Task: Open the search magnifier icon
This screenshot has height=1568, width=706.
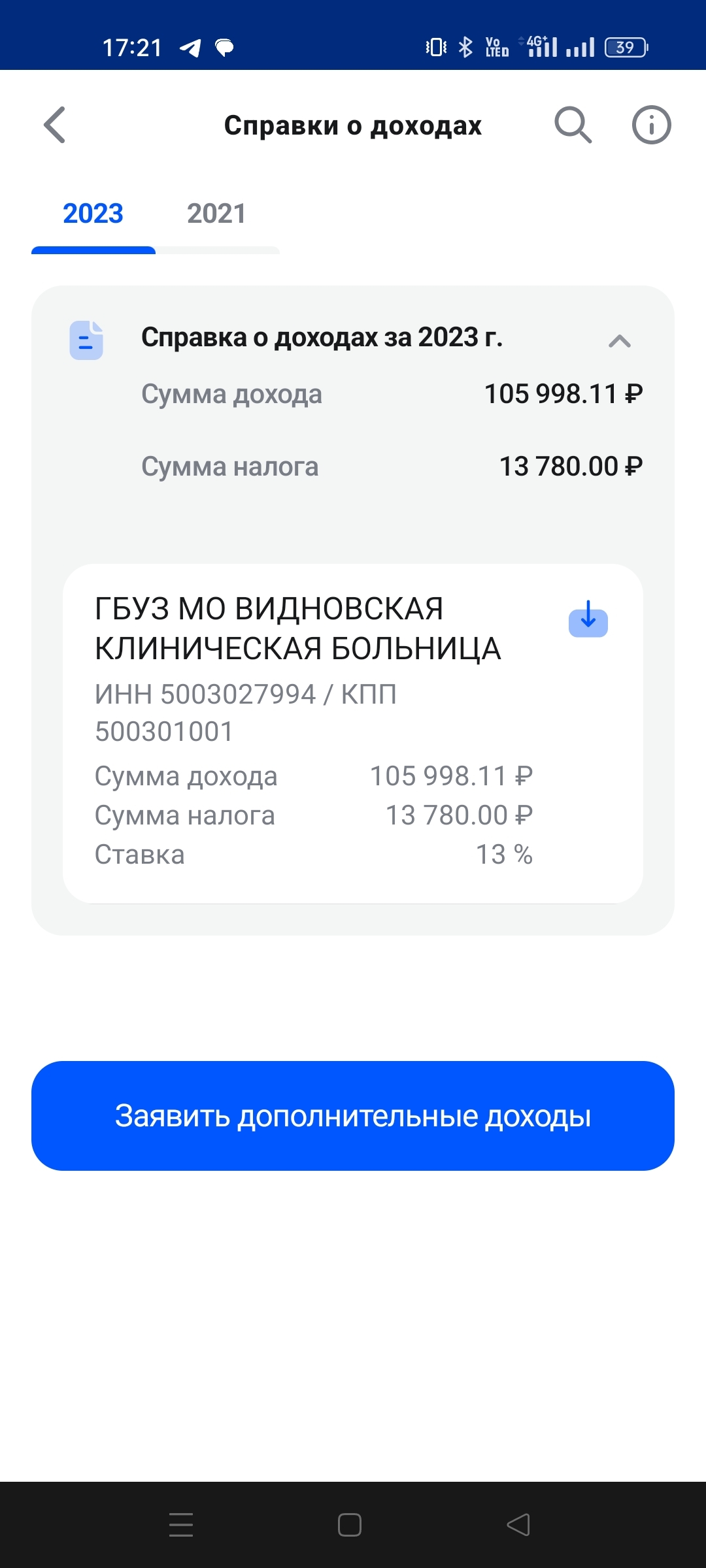Action: [573, 125]
